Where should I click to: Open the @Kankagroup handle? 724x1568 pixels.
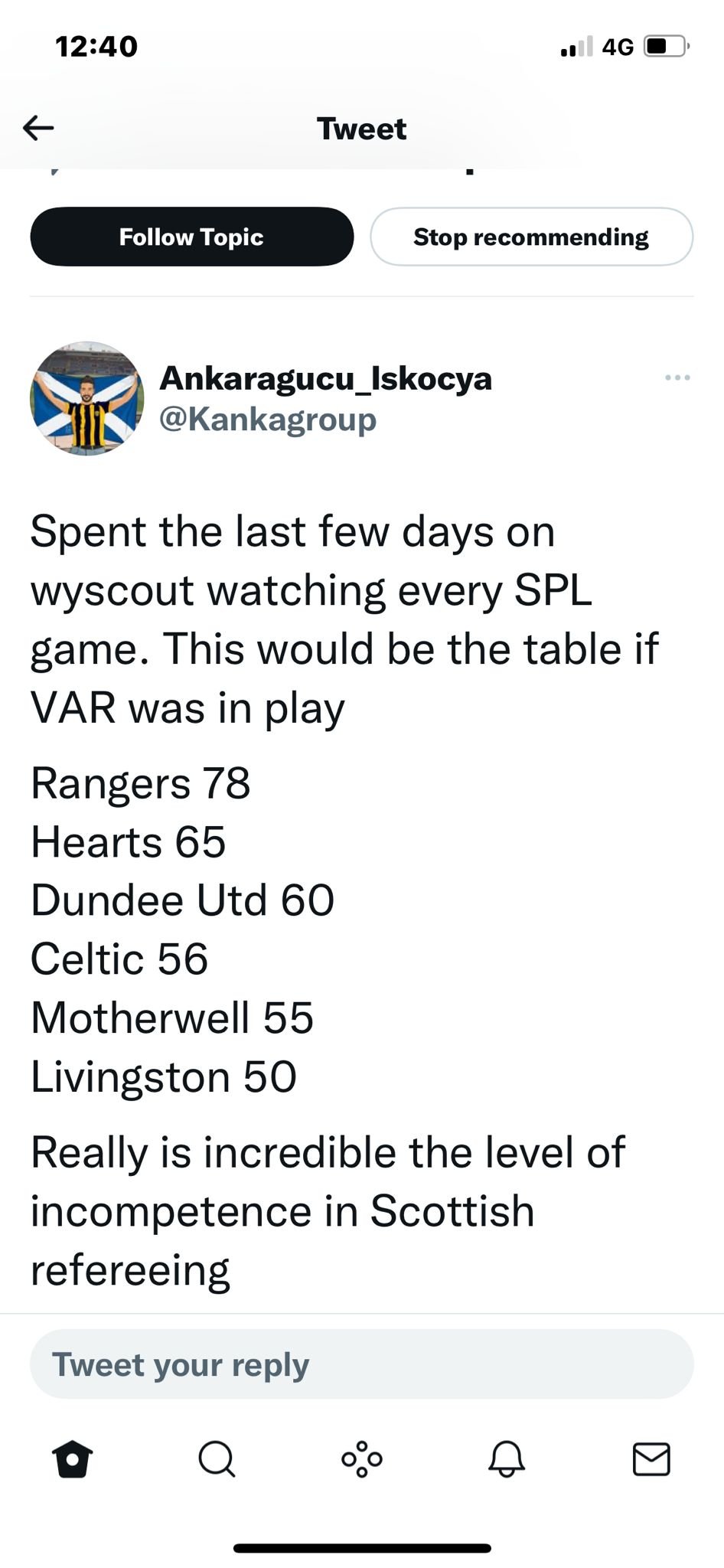click(267, 420)
